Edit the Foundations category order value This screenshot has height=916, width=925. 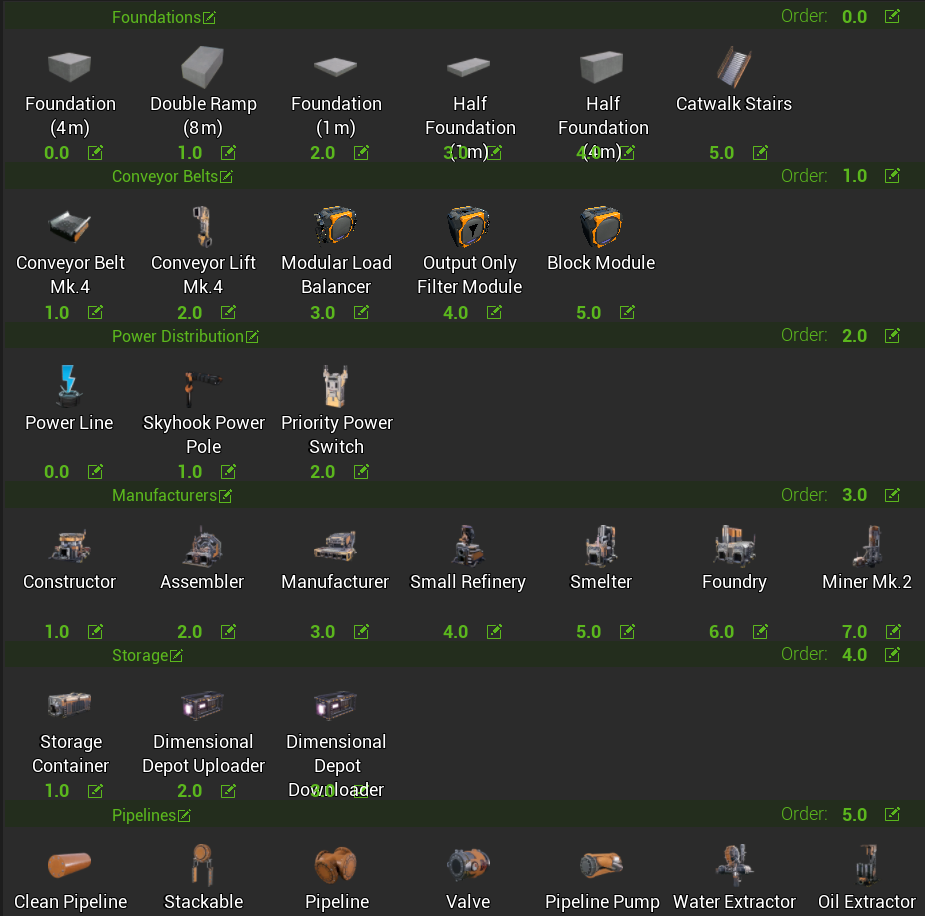(892, 16)
